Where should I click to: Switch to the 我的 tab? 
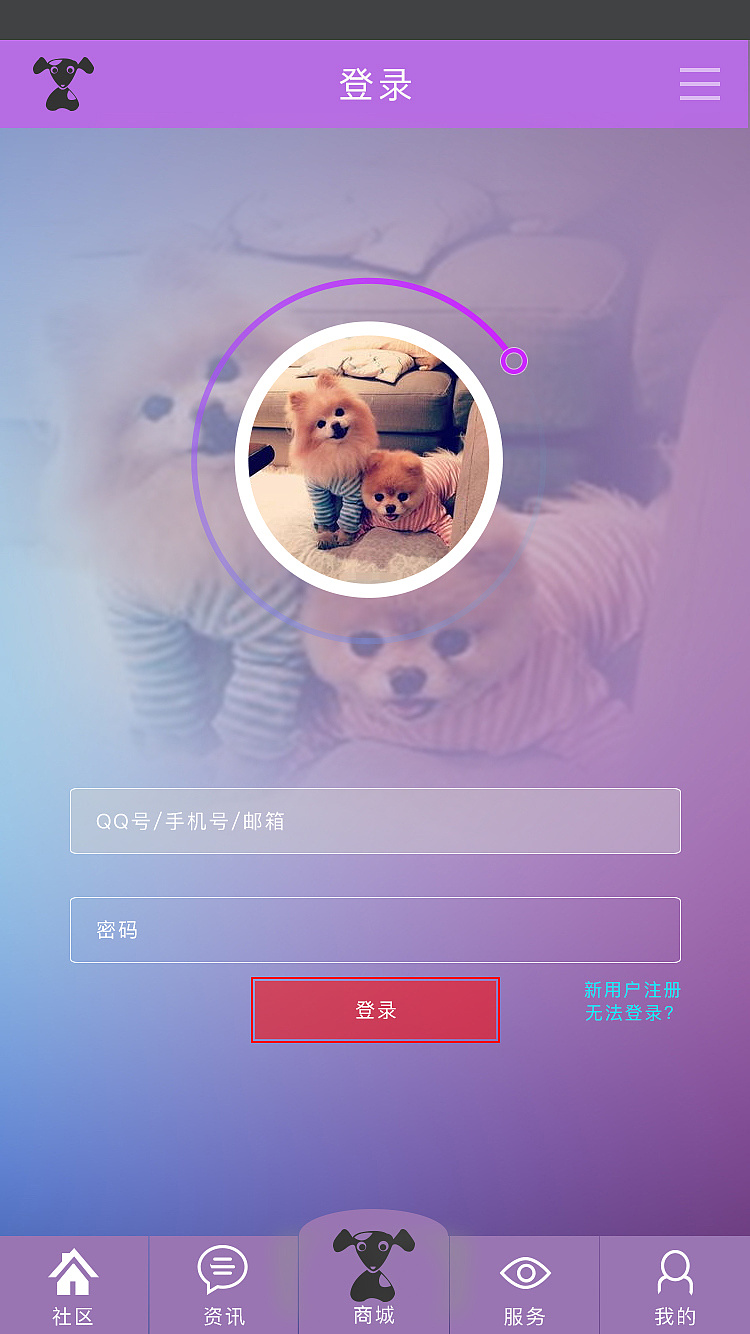coord(675,1286)
